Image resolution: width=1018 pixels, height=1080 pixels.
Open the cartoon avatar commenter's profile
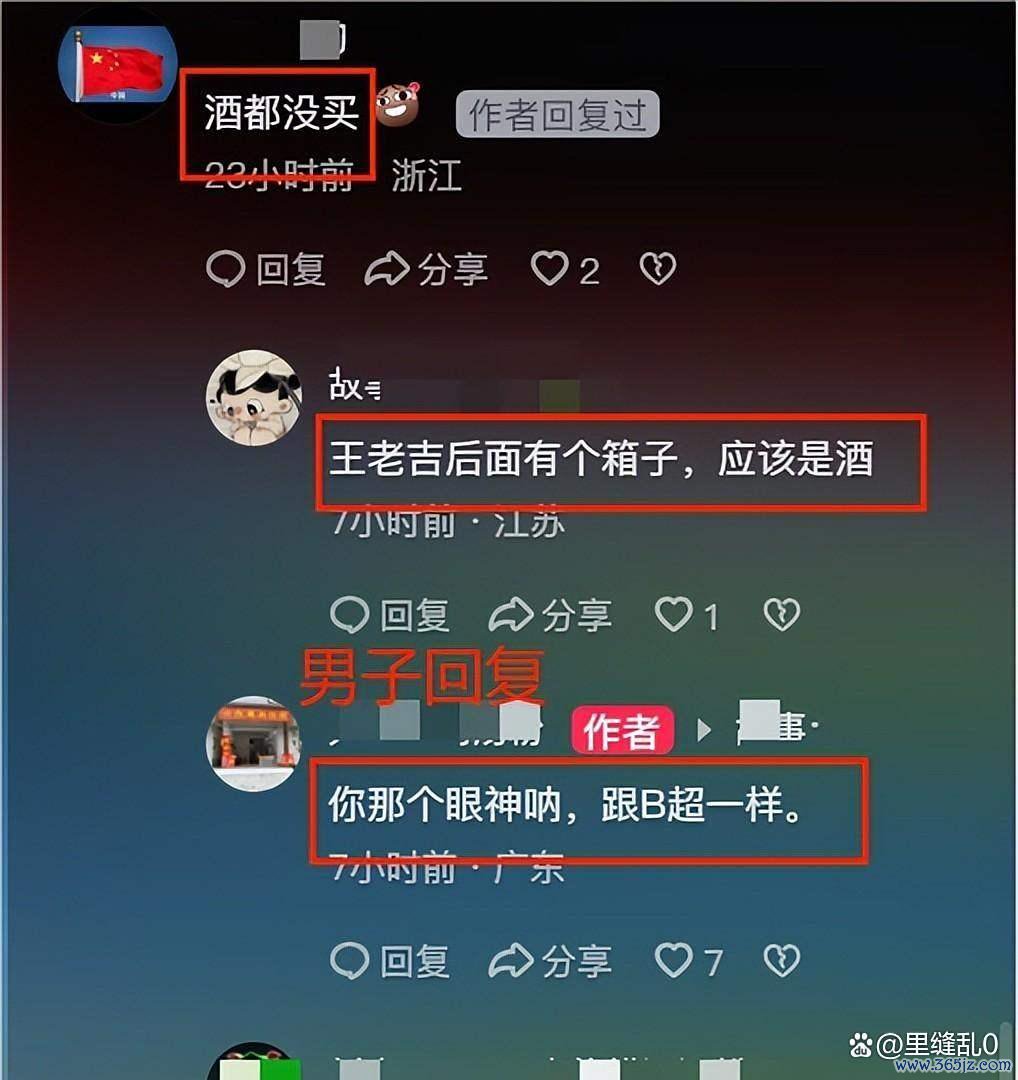(253, 397)
